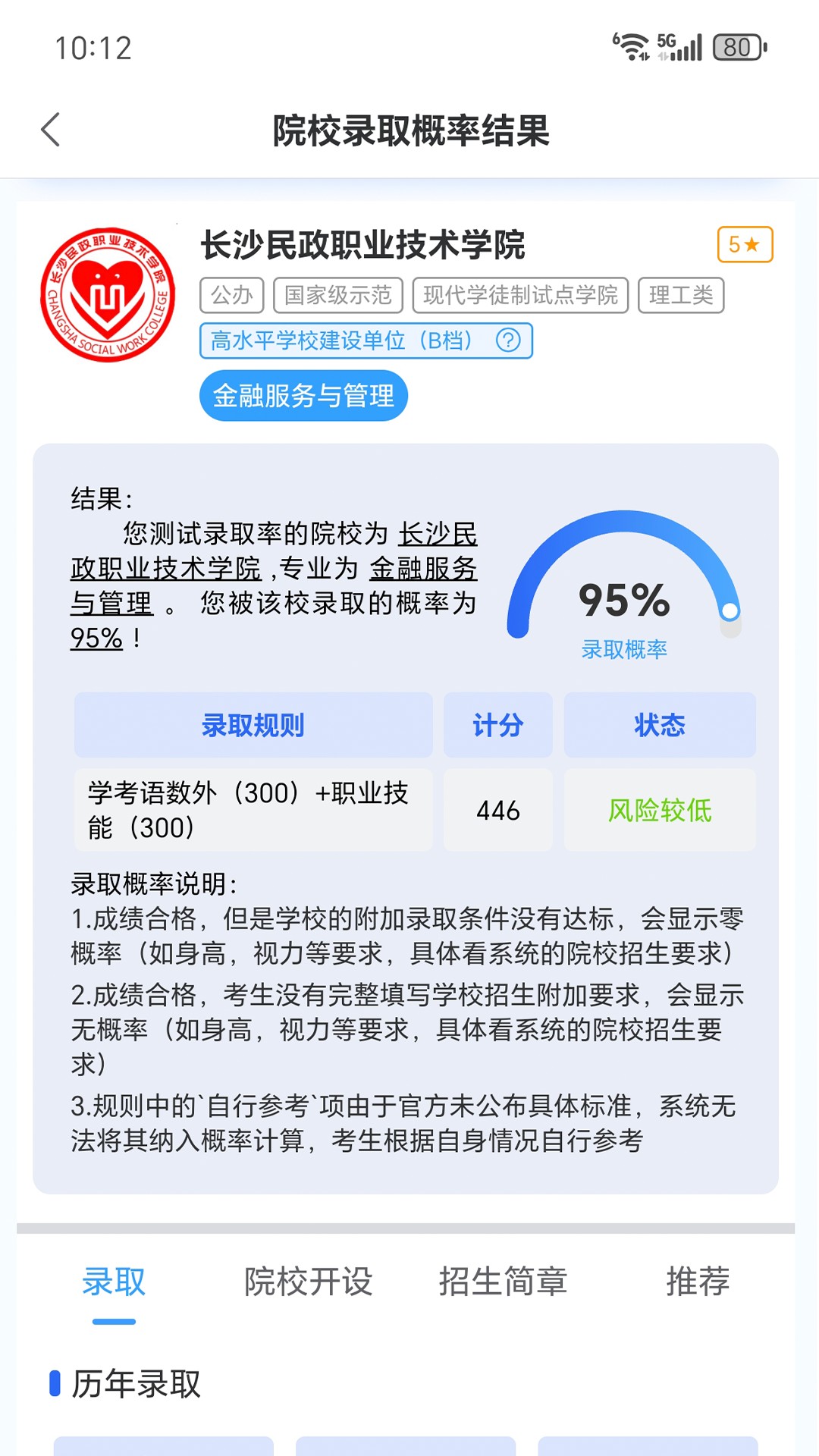Switch to the 院校开设 tab

pyautogui.click(x=308, y=1282)
